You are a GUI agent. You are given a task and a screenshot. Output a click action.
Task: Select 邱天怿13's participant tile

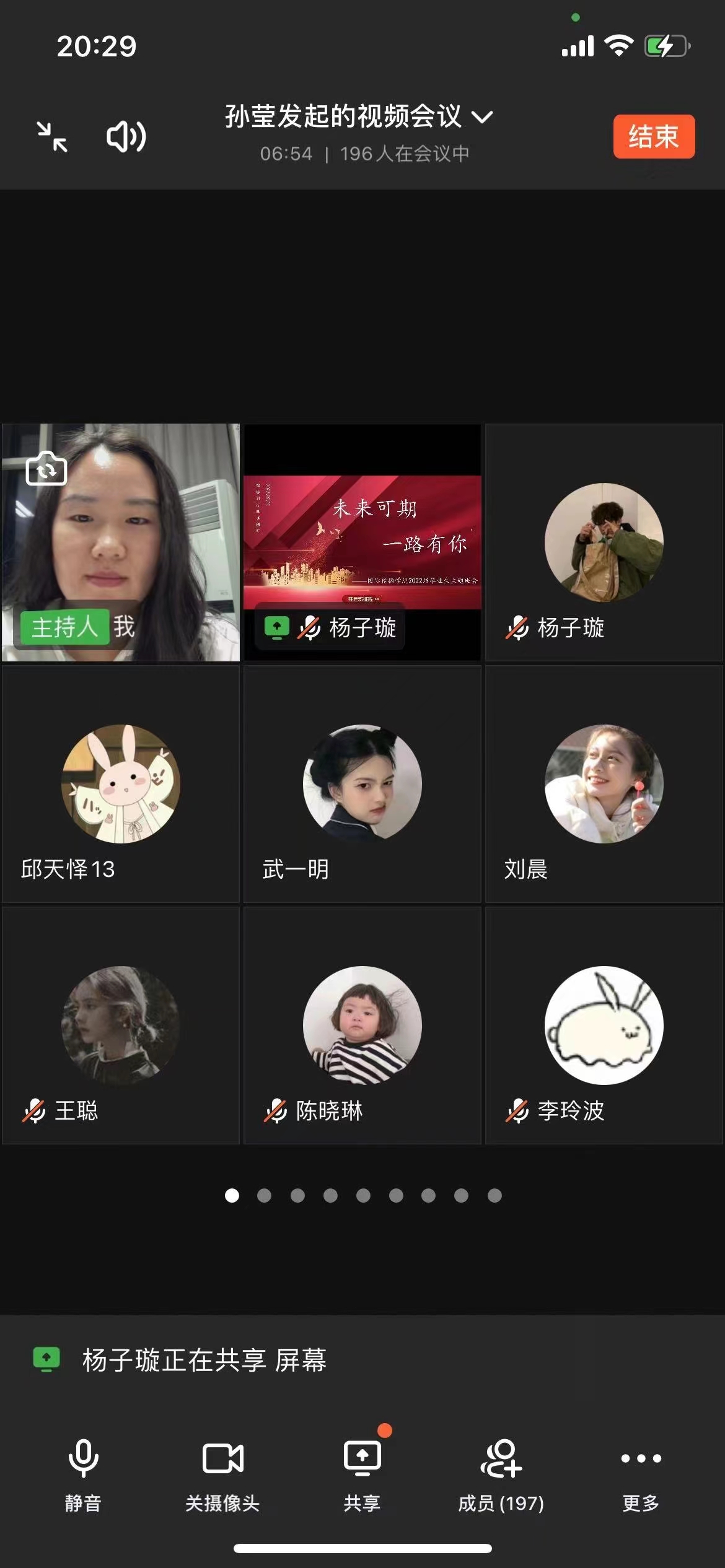coord(121,783)
